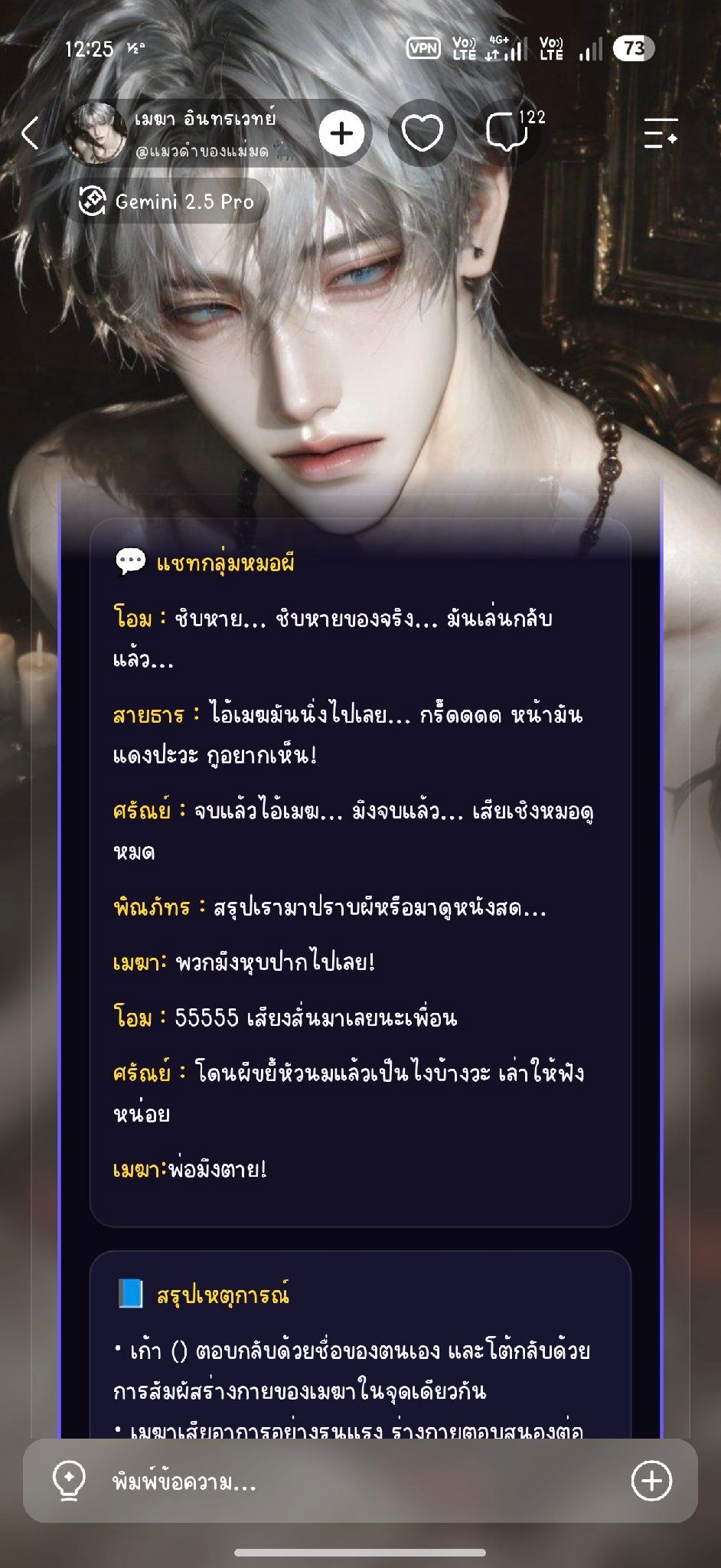The width and height of the screenshot is (721, 1568).
Task: Tap the plus button beside the character name
Action: pyautogui.click(x=341, y=134)
